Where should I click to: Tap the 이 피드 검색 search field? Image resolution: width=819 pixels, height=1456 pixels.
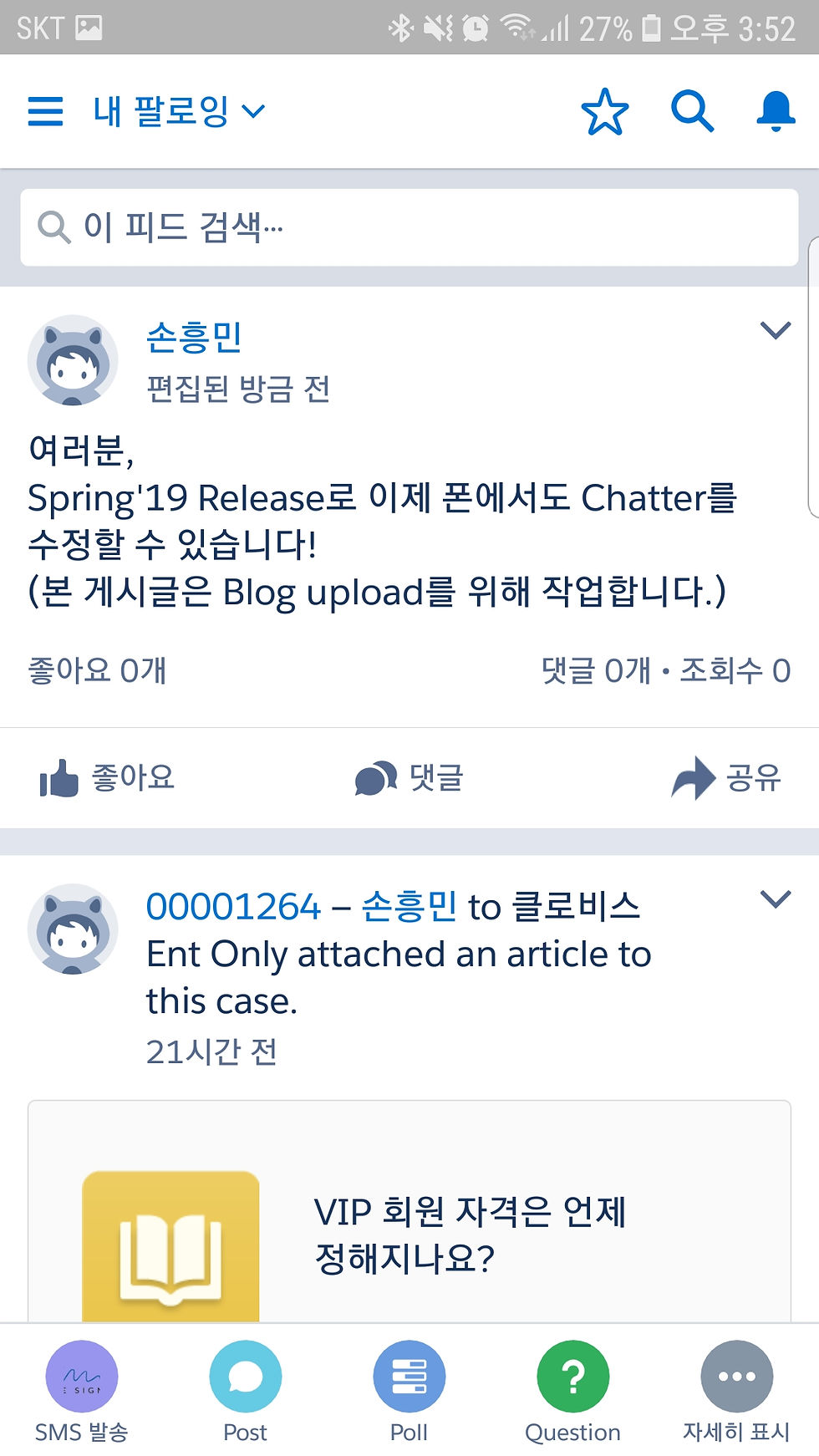coord(409,227)
